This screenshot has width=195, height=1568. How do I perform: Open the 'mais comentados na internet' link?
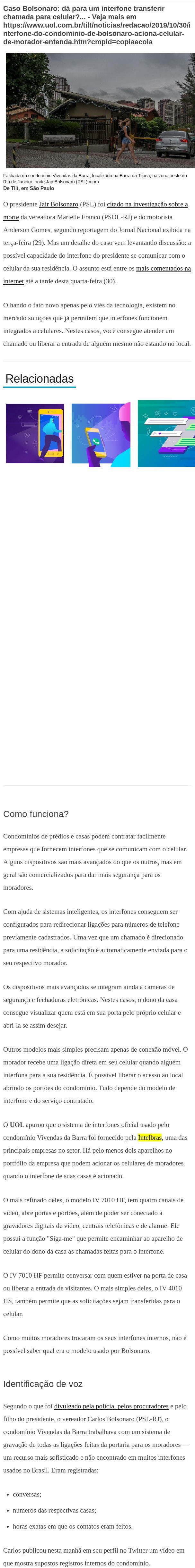[163, 268]
